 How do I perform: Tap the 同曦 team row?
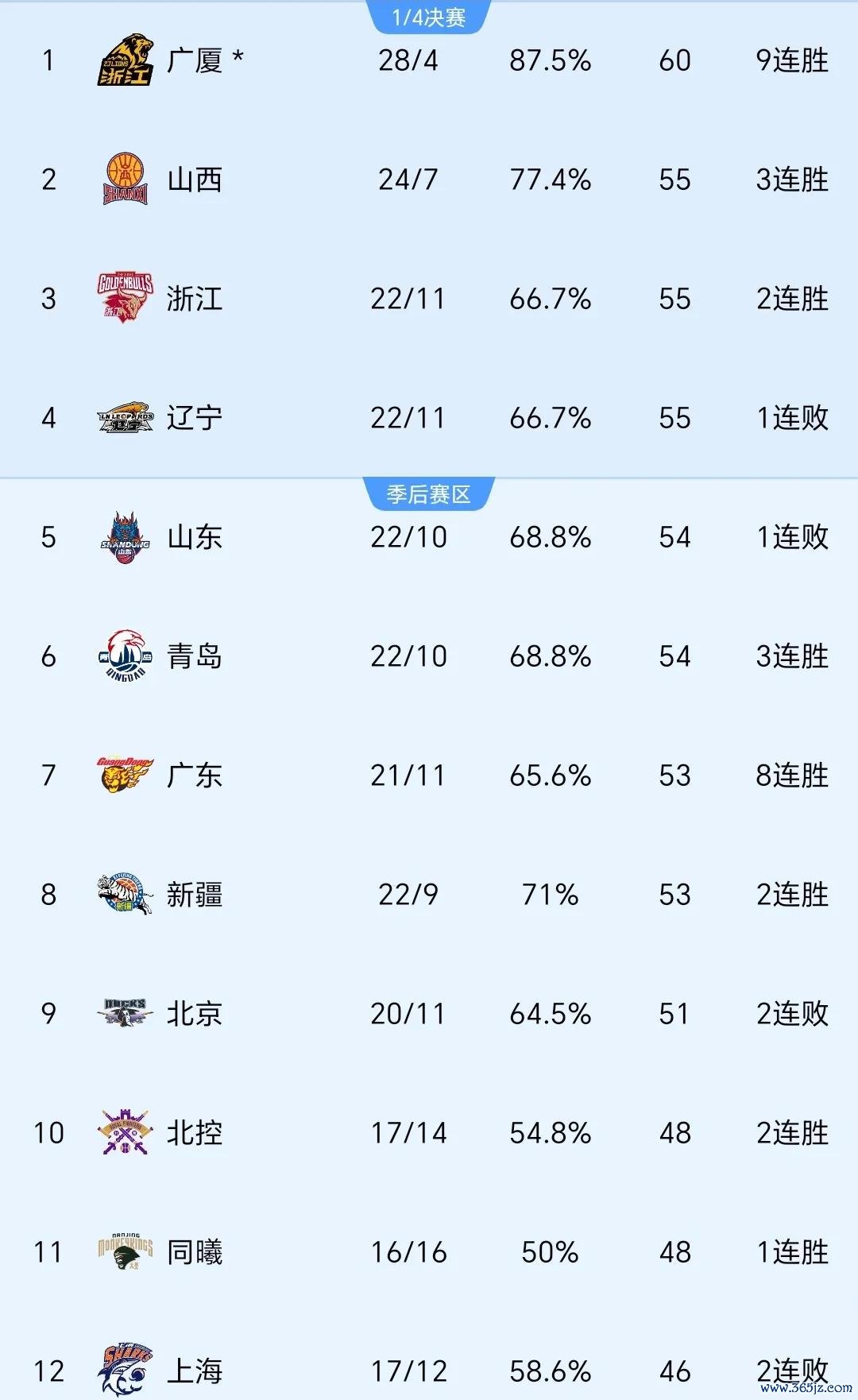pyautogui.click(x=429, y=1252)
